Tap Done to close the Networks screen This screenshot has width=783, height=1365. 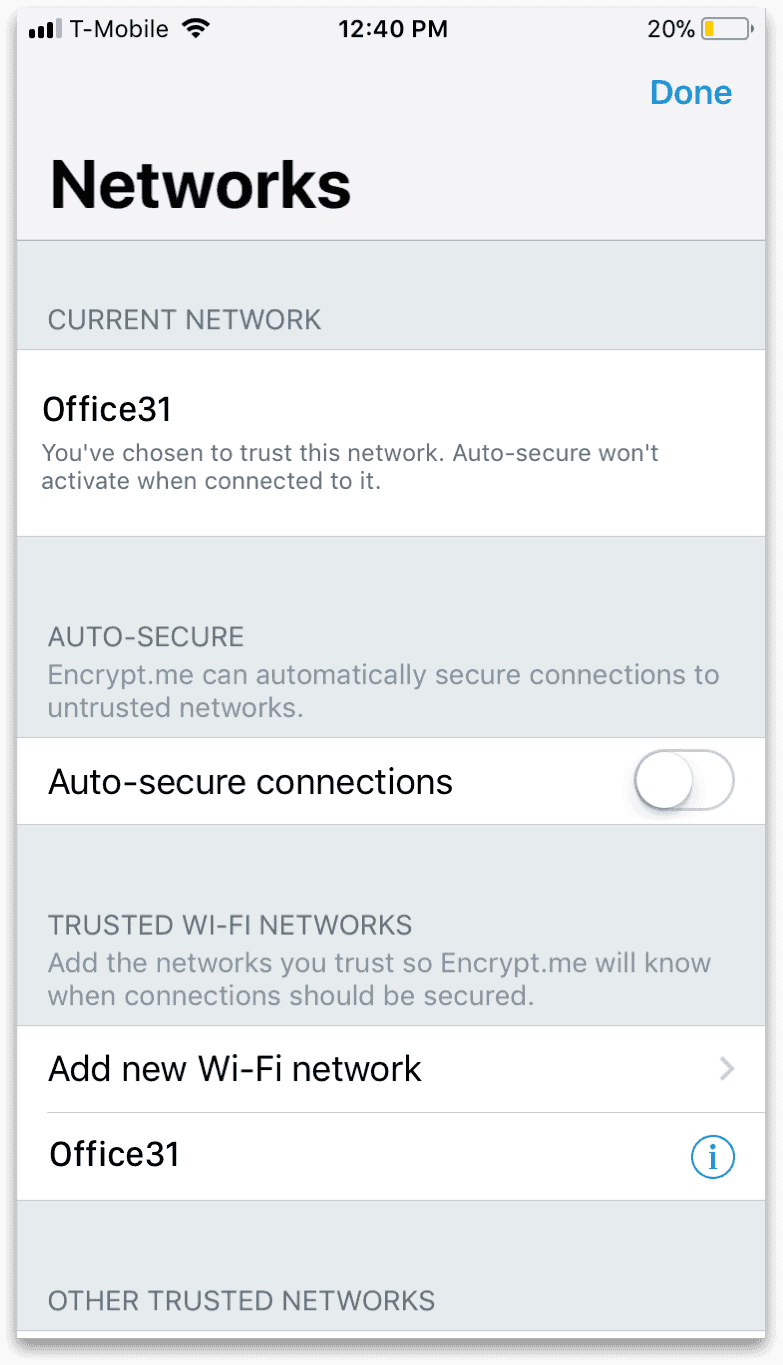coord(690,92)
